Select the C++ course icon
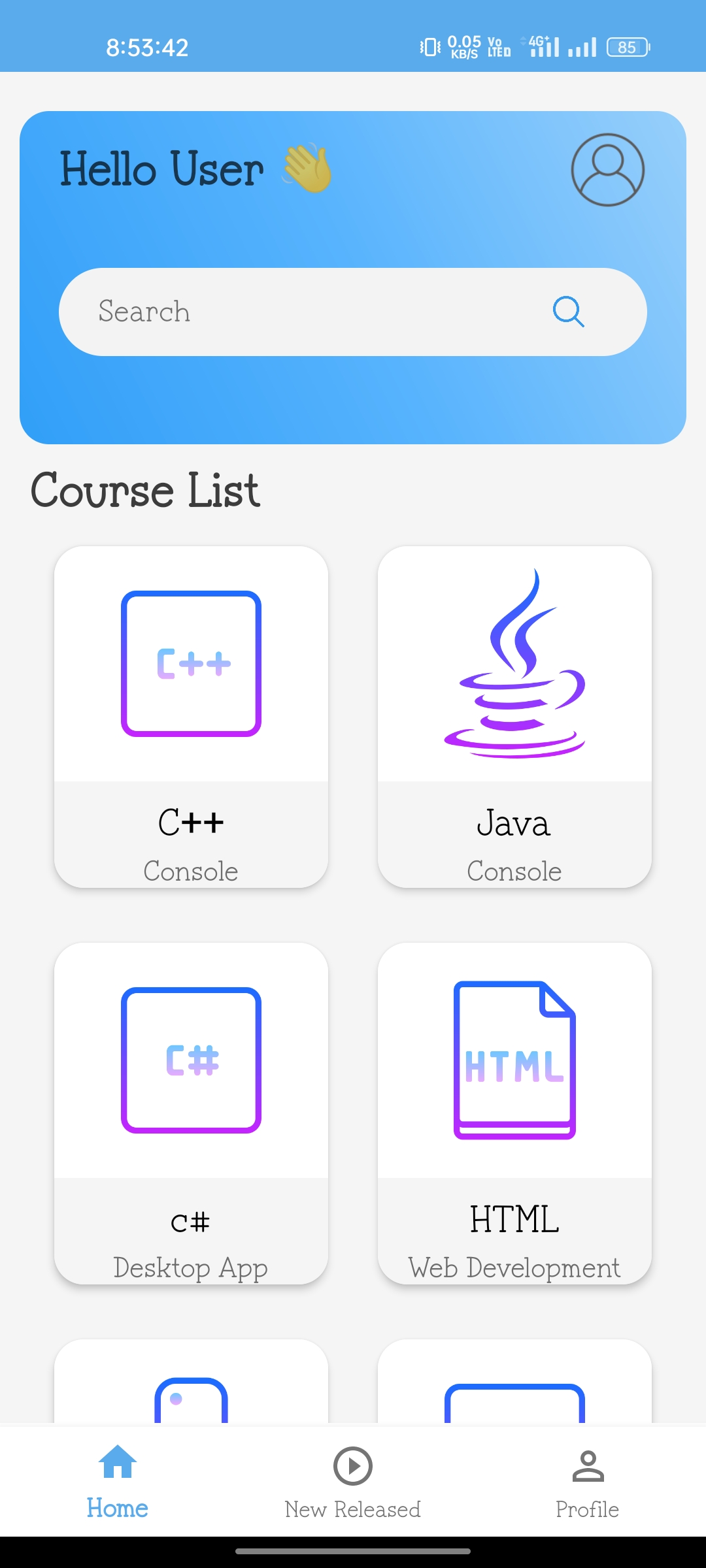Image resolution: width=706 pixels, height=1568 pixels. coord(191,662)
